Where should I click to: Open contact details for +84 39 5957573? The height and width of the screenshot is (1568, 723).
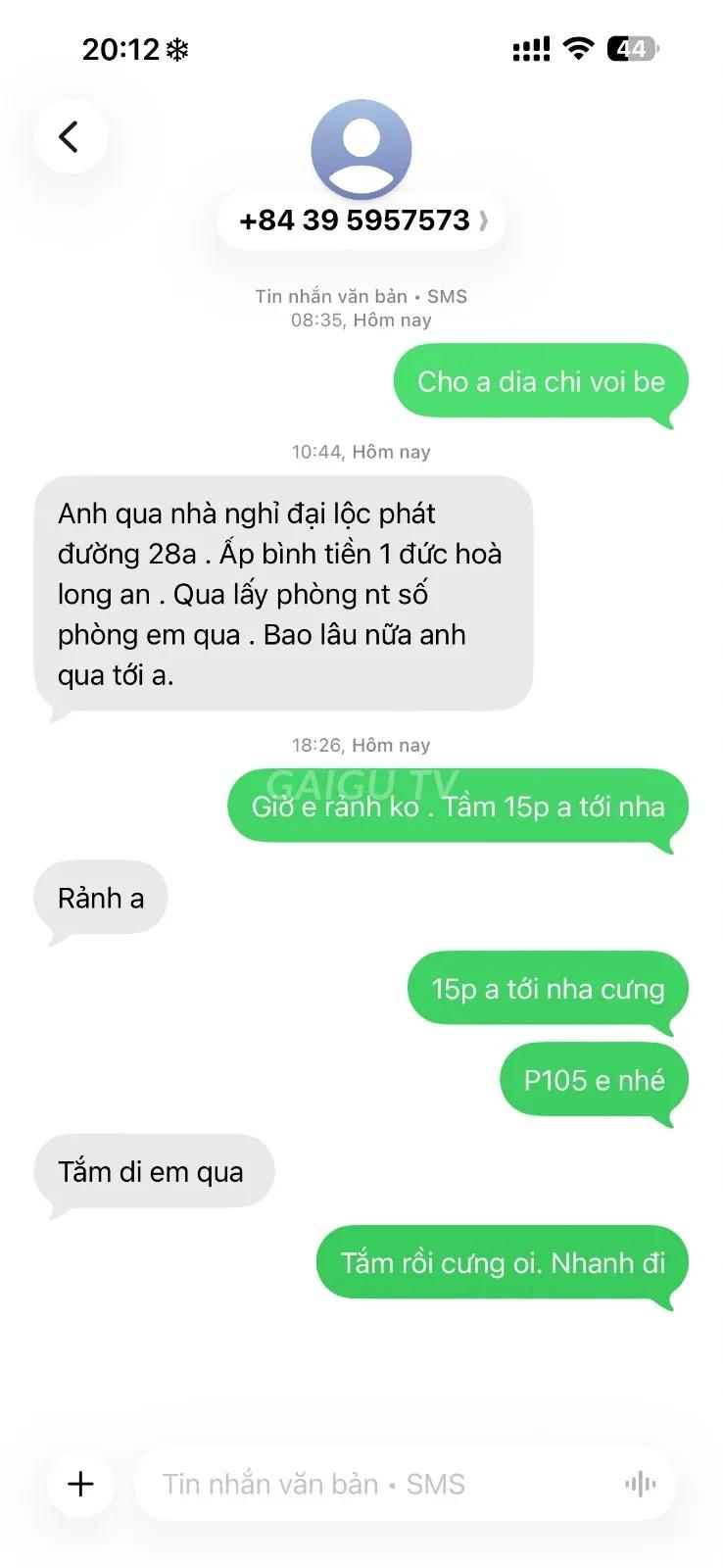click(x=361, y=220)
